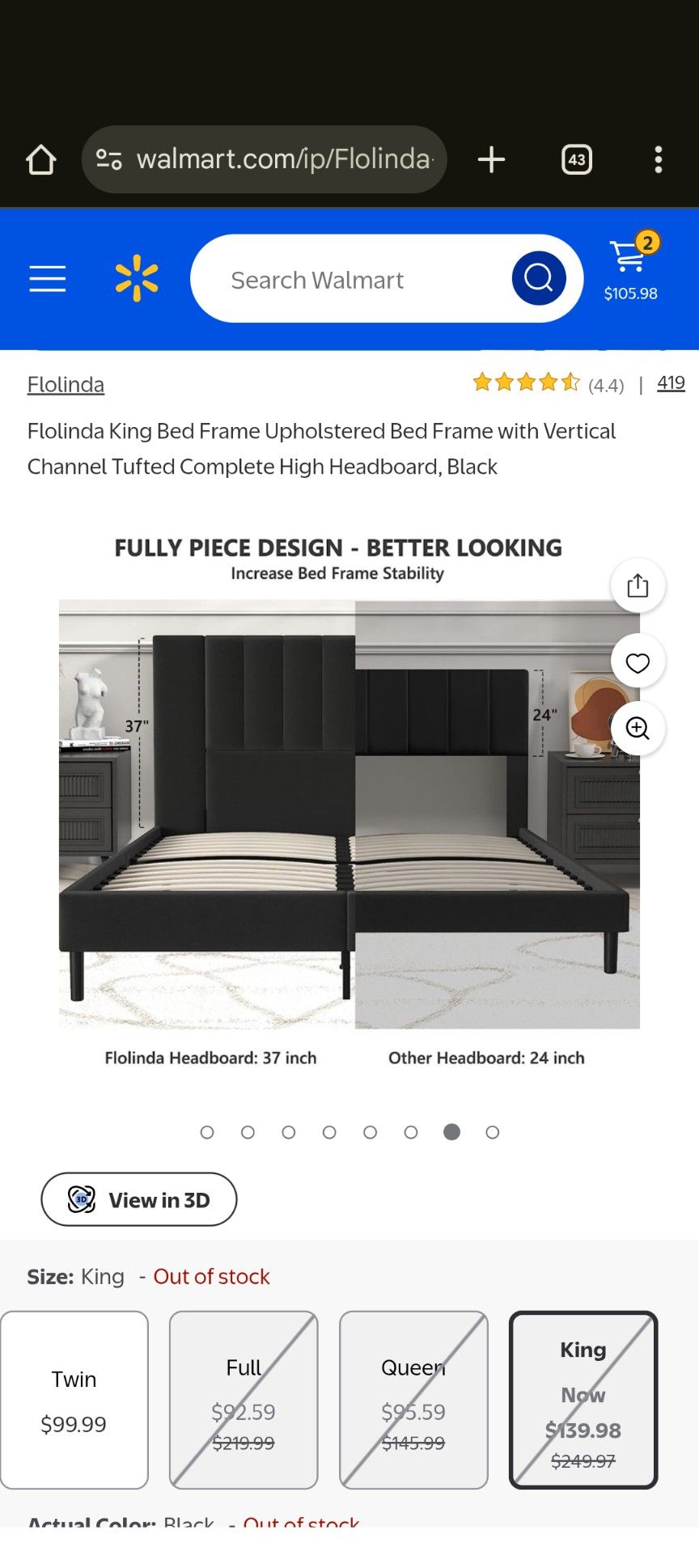Share this bed frame product
The width and height of the screenshot is (699, 1568).
tap(638, 585)
